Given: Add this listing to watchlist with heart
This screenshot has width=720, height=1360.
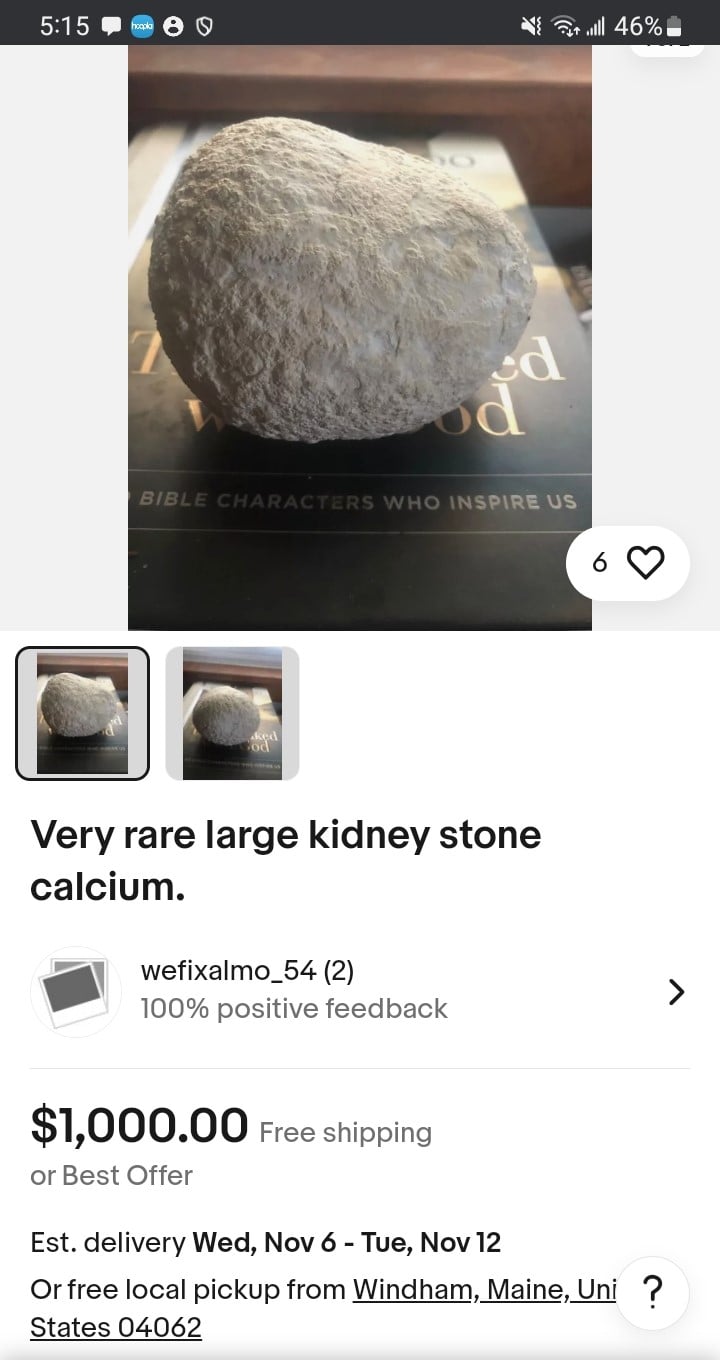Looking at the screenshot, I should coord(644,563).
